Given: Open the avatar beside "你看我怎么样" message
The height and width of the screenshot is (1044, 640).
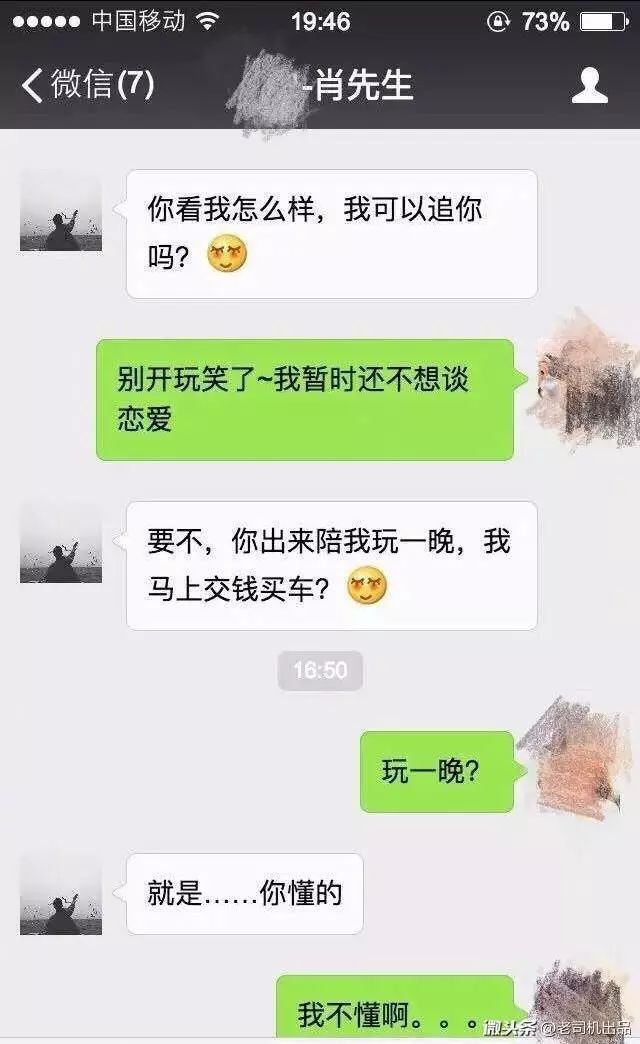Looking at the screenshot, I should point(61,211).
